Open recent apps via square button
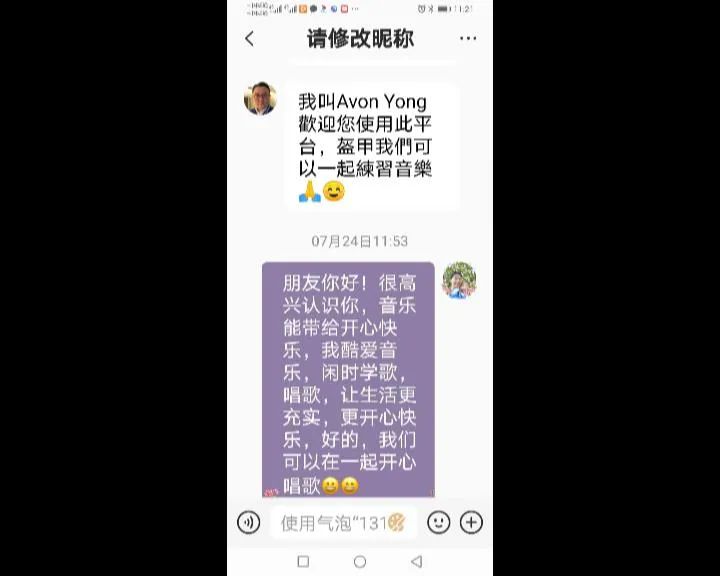This screenshot has height=576, width=720. [x=303, y=562]
